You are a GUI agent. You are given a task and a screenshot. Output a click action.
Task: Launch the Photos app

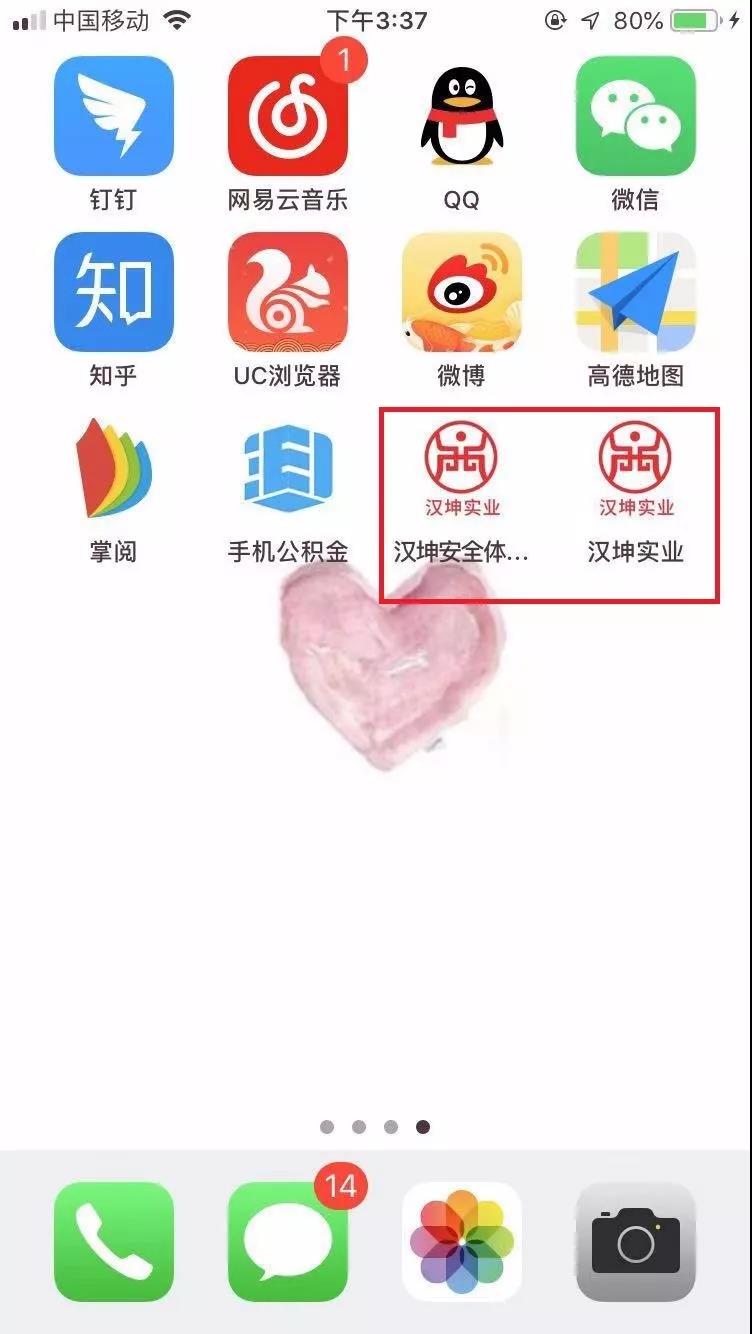pyautogui.click(x=461, y=1241)
